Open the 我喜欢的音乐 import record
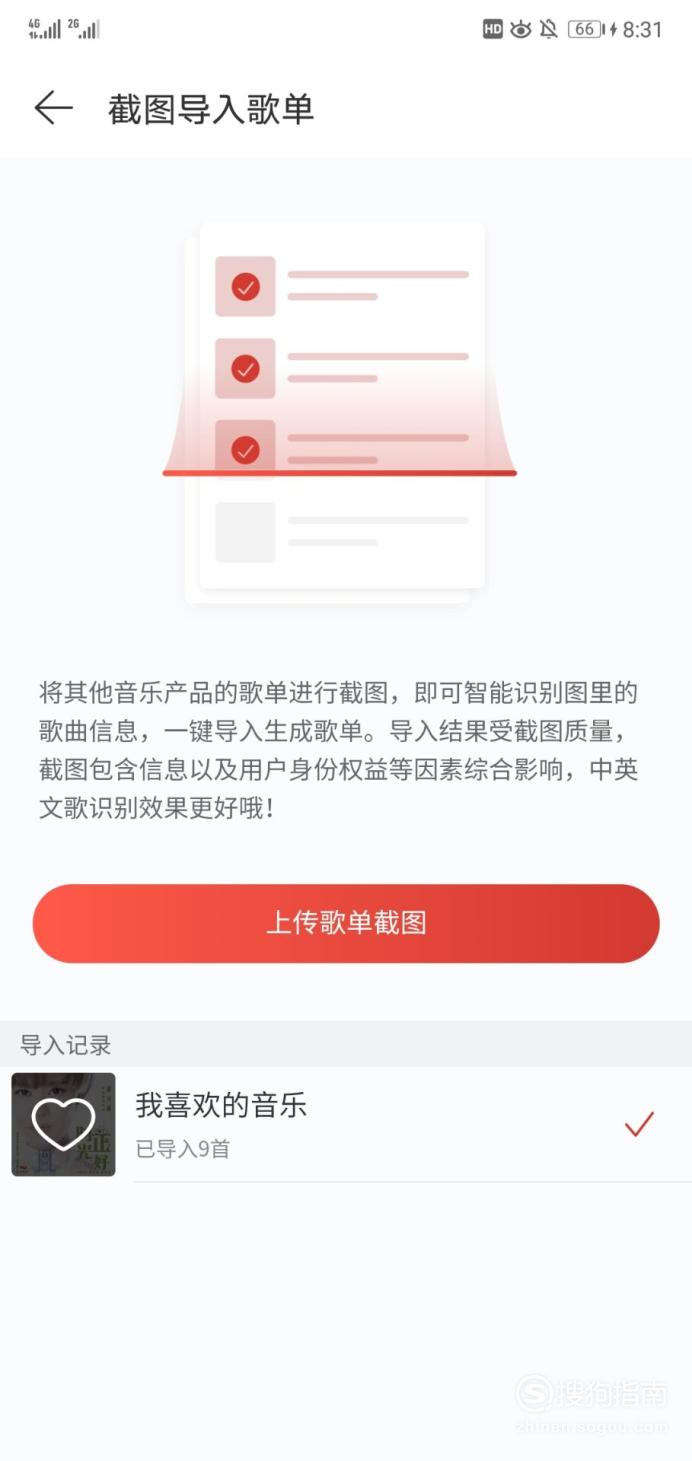 pos(346,1124)
